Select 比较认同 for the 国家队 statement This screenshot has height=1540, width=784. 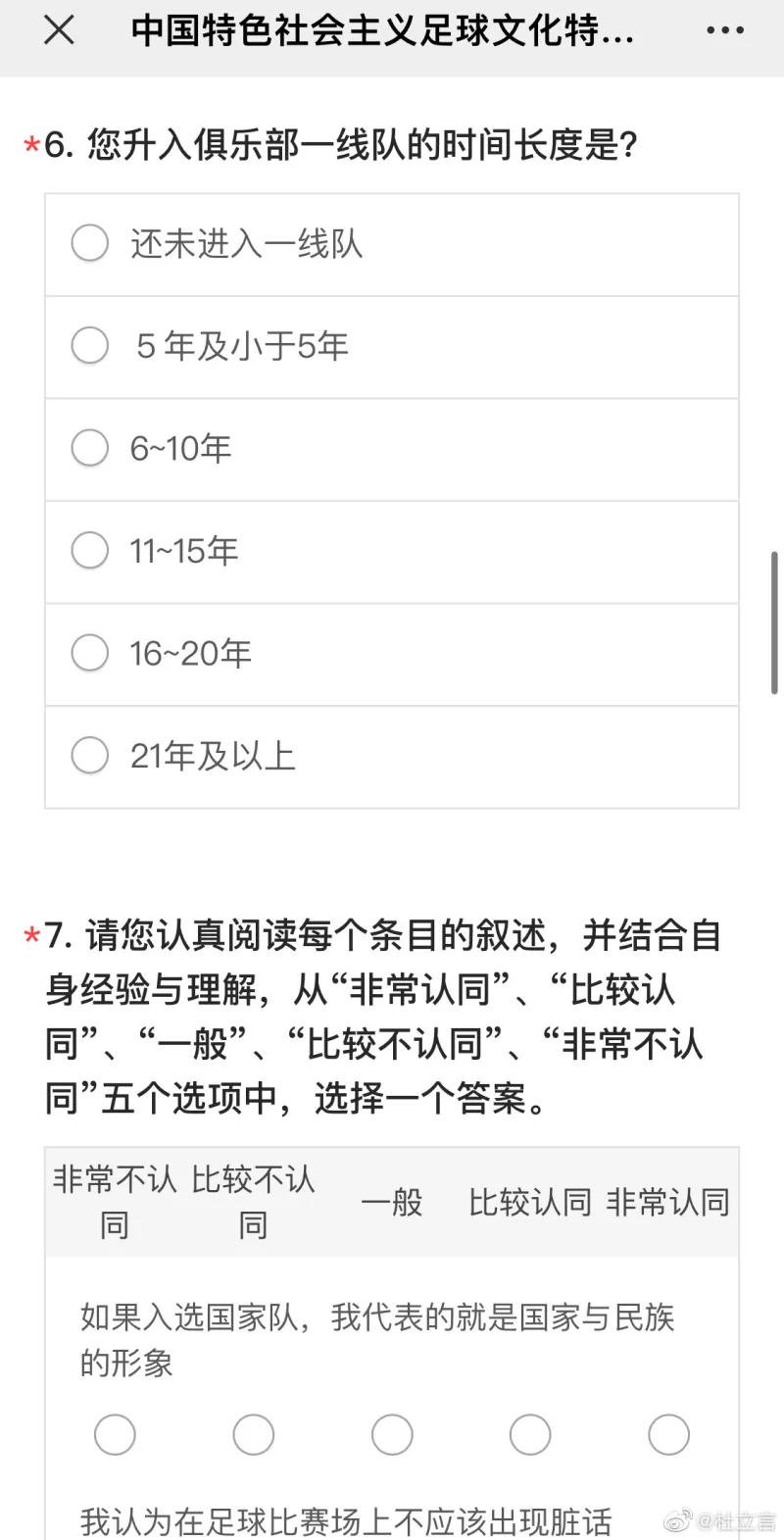tap(530, 1434)
